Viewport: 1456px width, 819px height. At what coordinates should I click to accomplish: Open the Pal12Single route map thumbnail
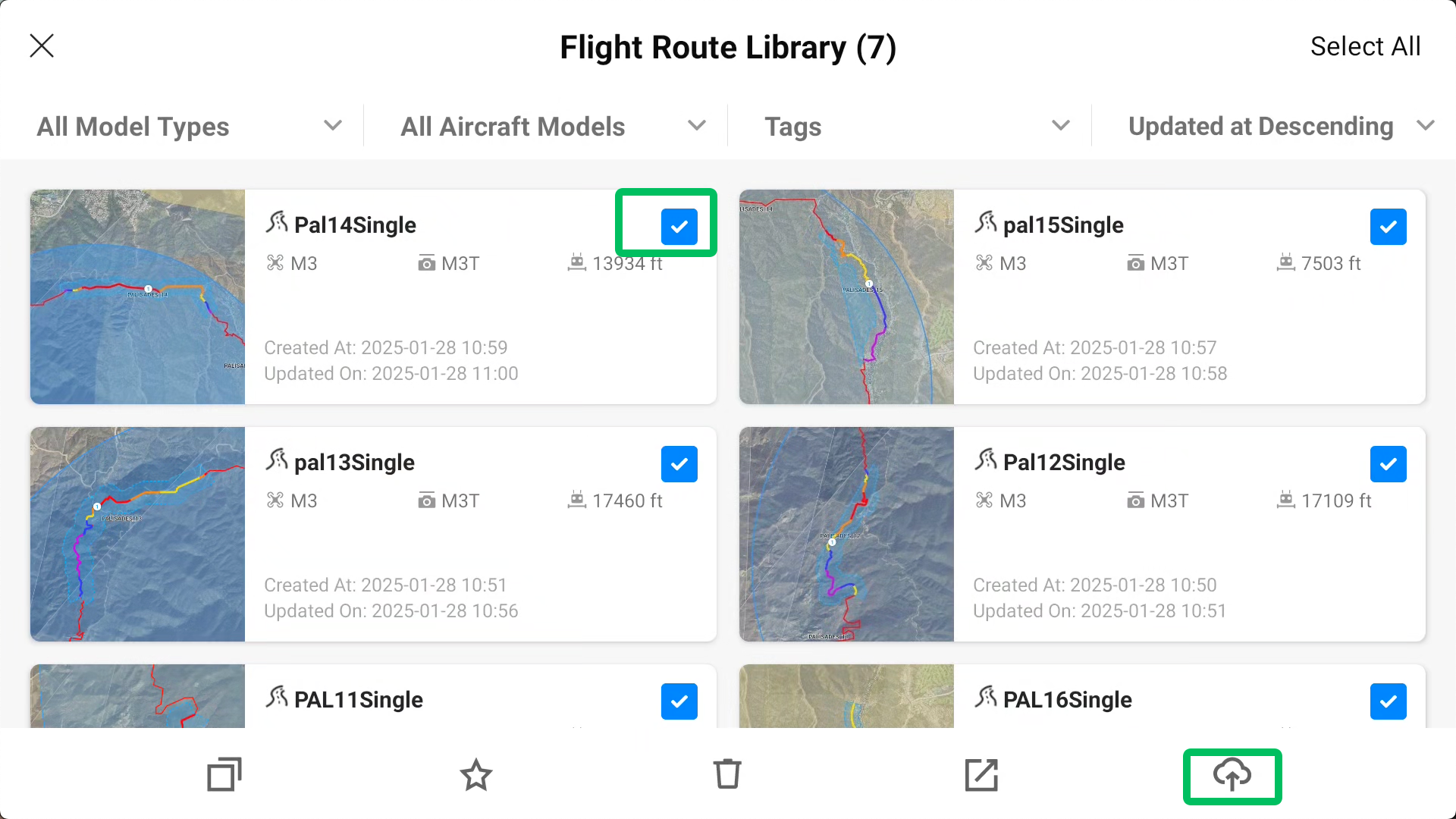click(846, 534)
